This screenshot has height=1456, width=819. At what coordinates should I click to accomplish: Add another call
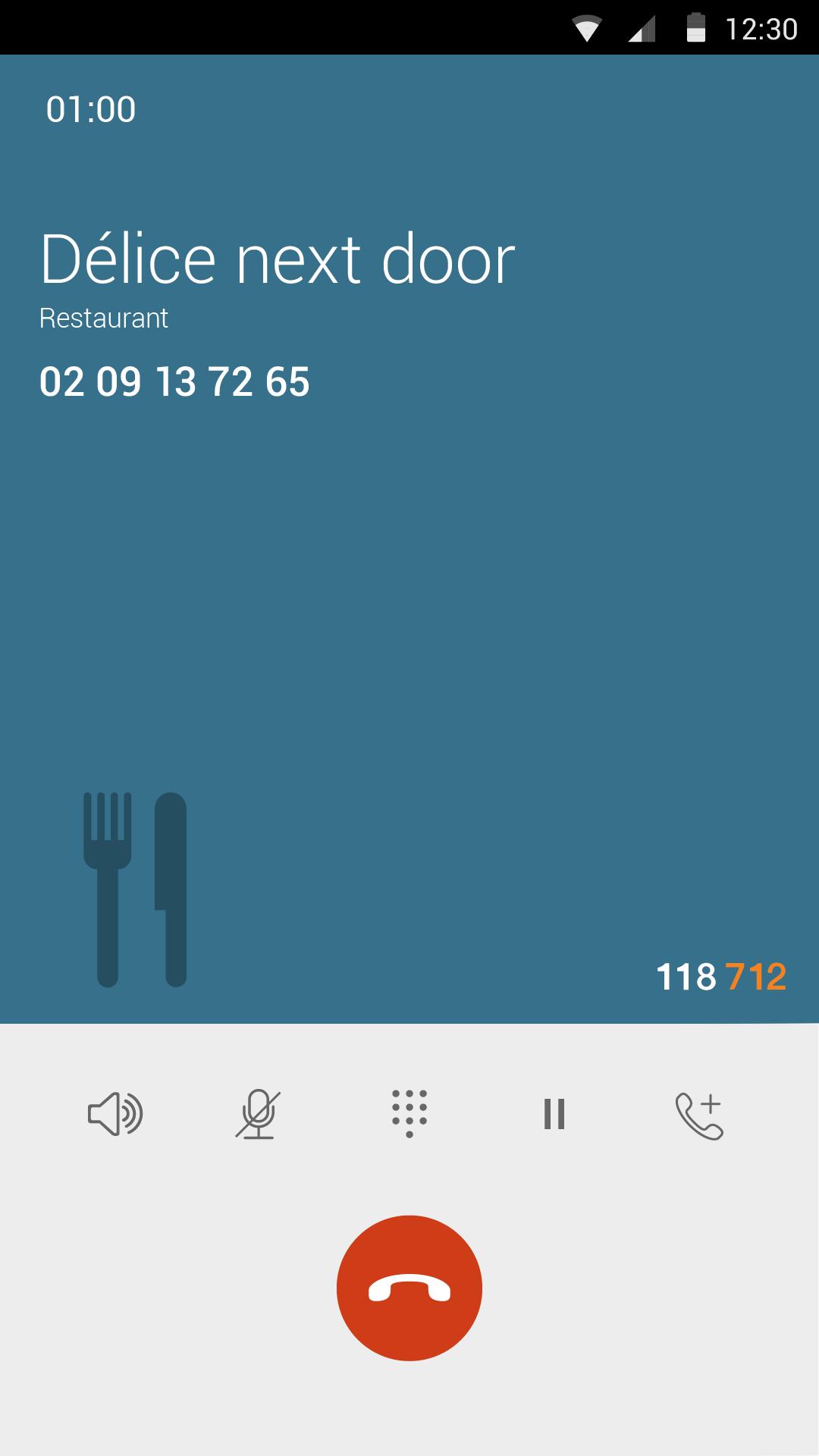699,1116
